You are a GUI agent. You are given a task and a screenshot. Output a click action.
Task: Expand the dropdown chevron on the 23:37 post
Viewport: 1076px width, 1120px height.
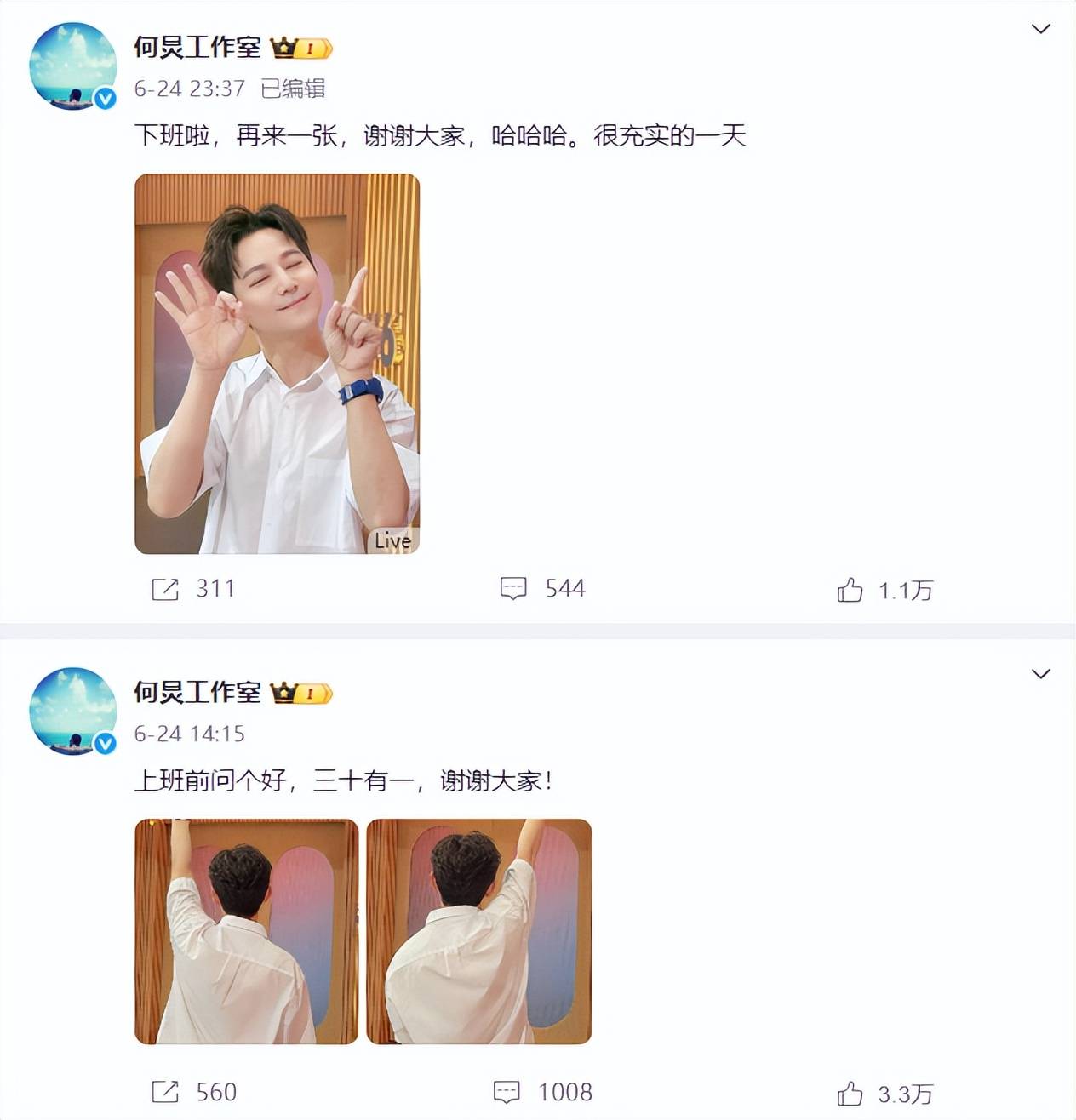[1040, 30]
